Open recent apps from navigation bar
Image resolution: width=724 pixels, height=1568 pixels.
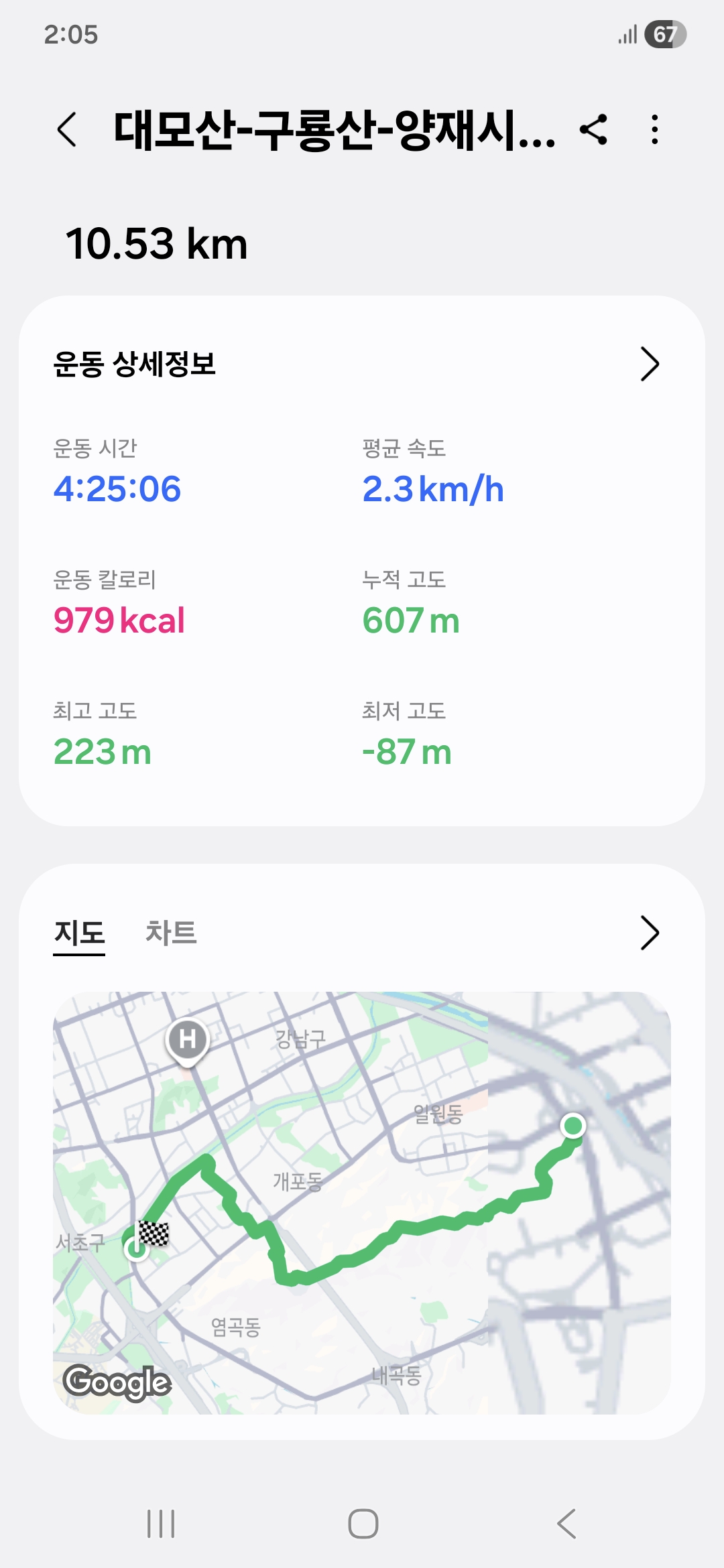161,1524
